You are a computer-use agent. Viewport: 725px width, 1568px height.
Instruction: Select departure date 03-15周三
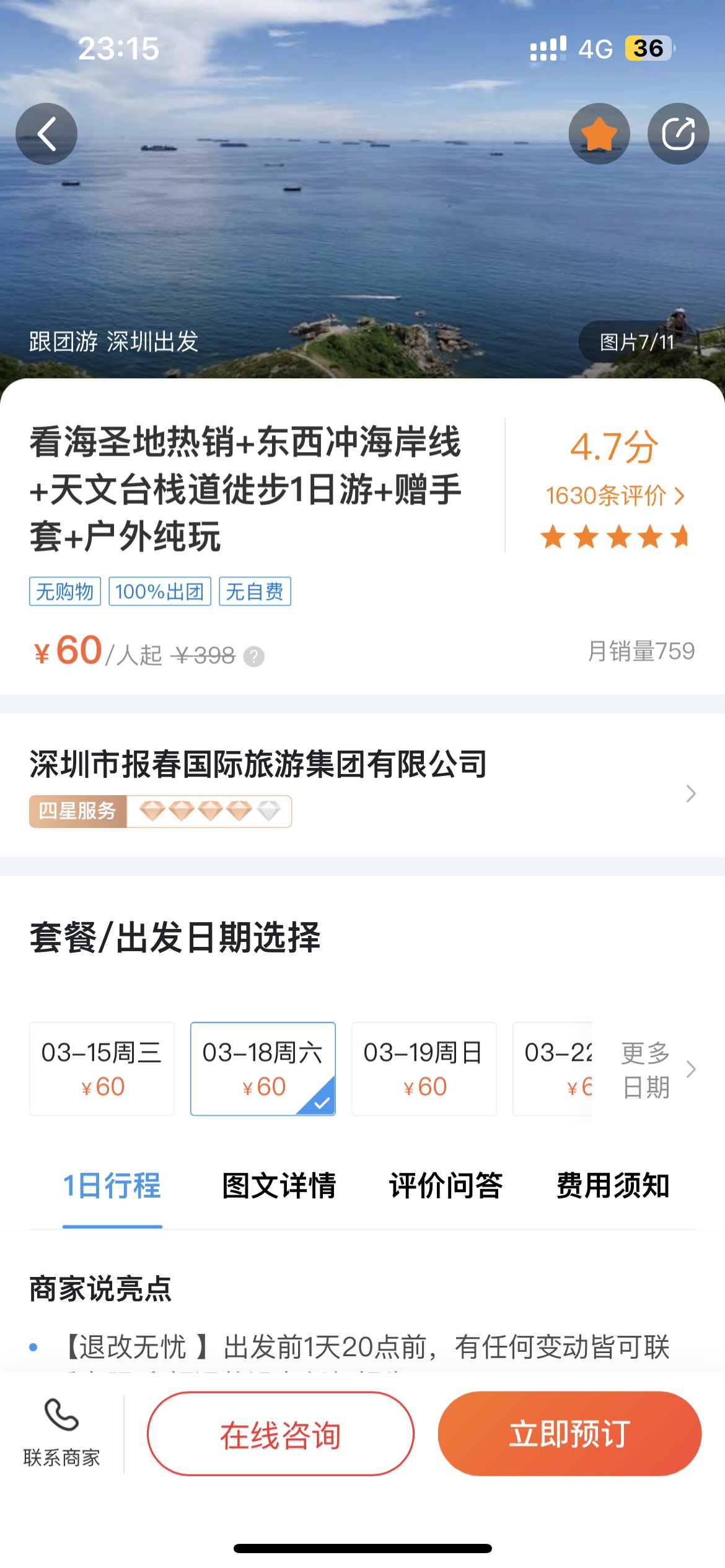(102, 1069)
